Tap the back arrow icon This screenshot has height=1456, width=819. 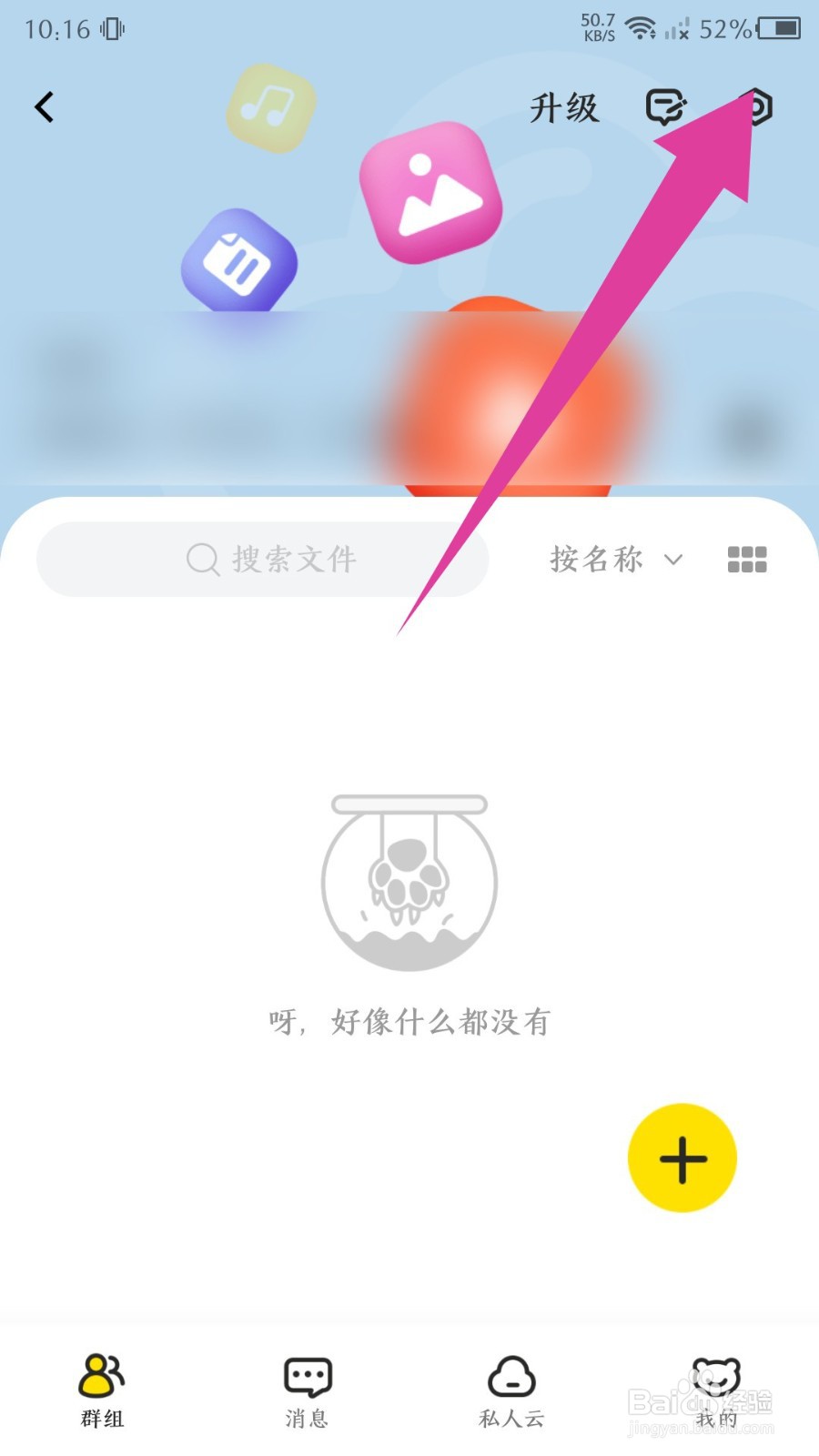(x=45, y=106)
